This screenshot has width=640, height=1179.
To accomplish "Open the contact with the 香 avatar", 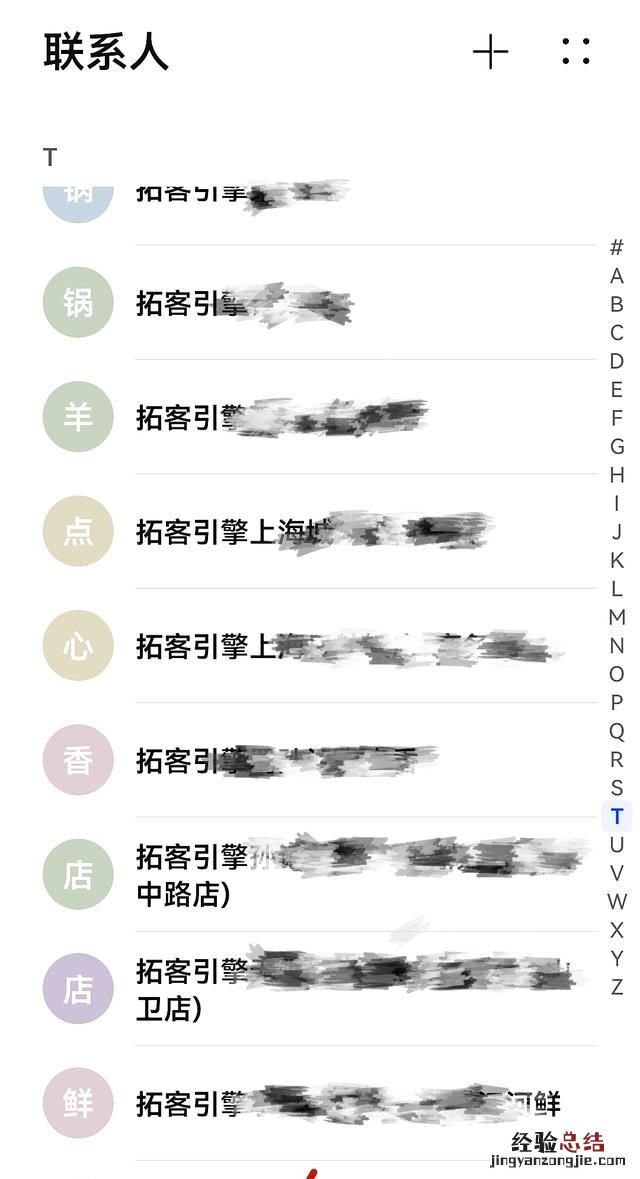I will click(300, 760).
